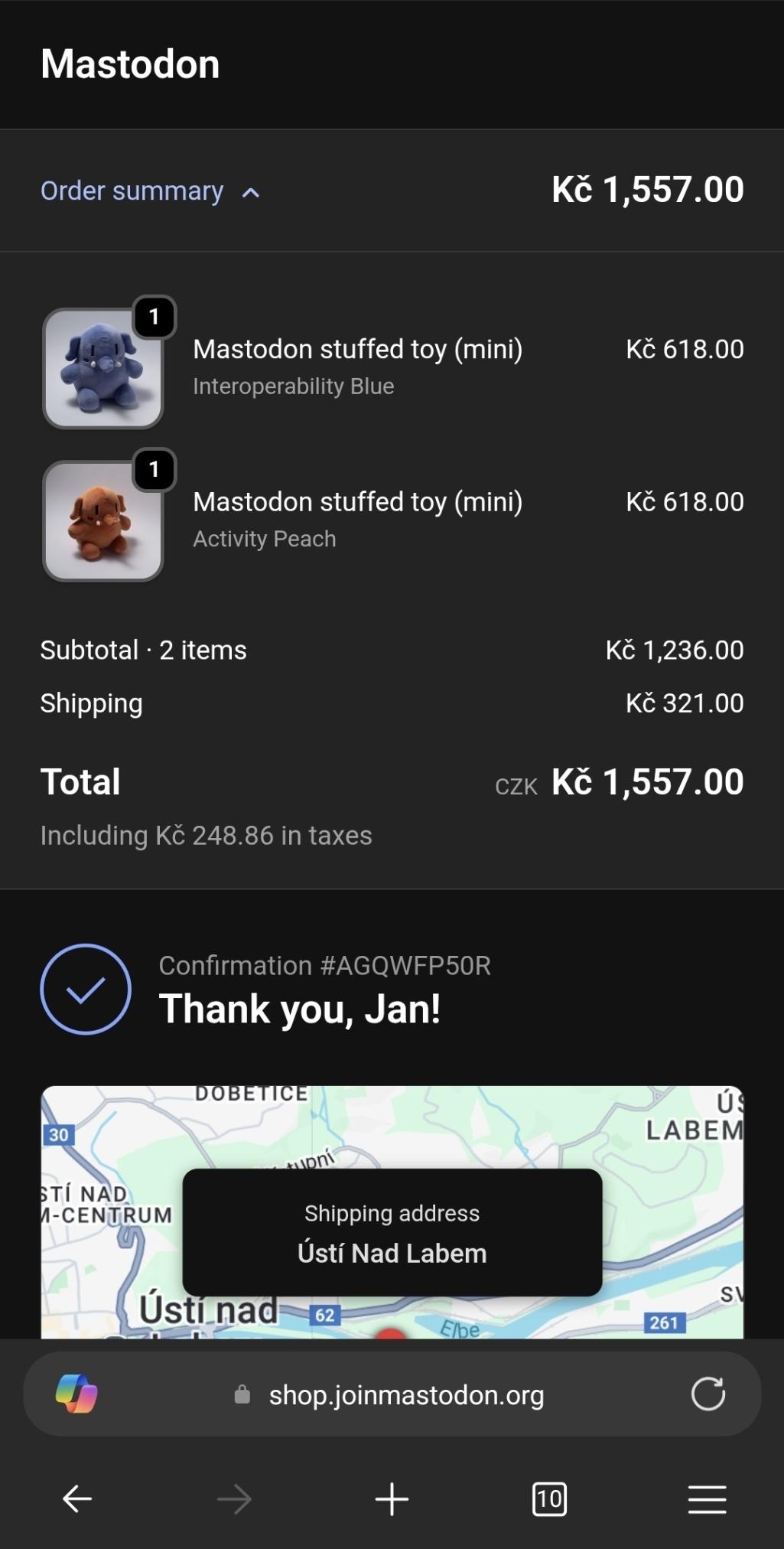Reload the current page
Screen dimensions: 784x1549
(708, 1394)
